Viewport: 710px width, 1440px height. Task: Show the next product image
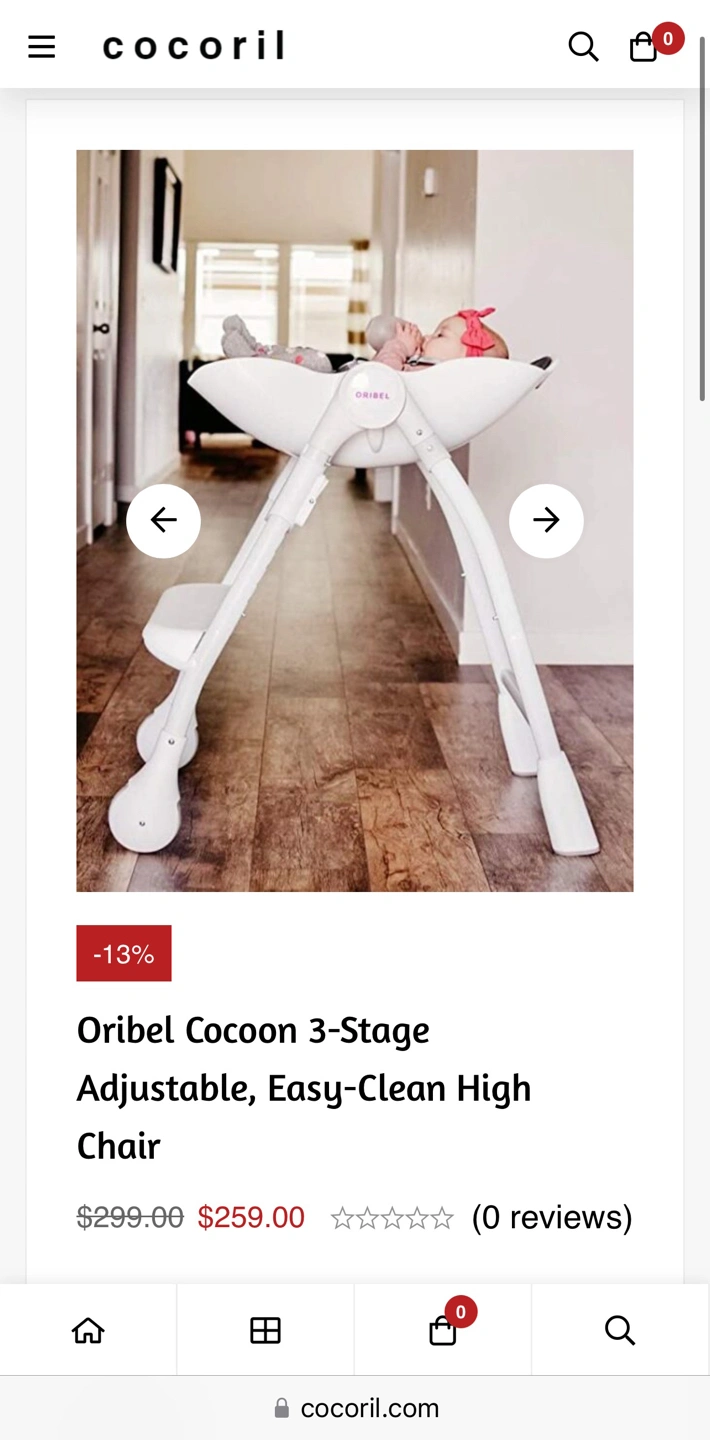click(546, 520)
